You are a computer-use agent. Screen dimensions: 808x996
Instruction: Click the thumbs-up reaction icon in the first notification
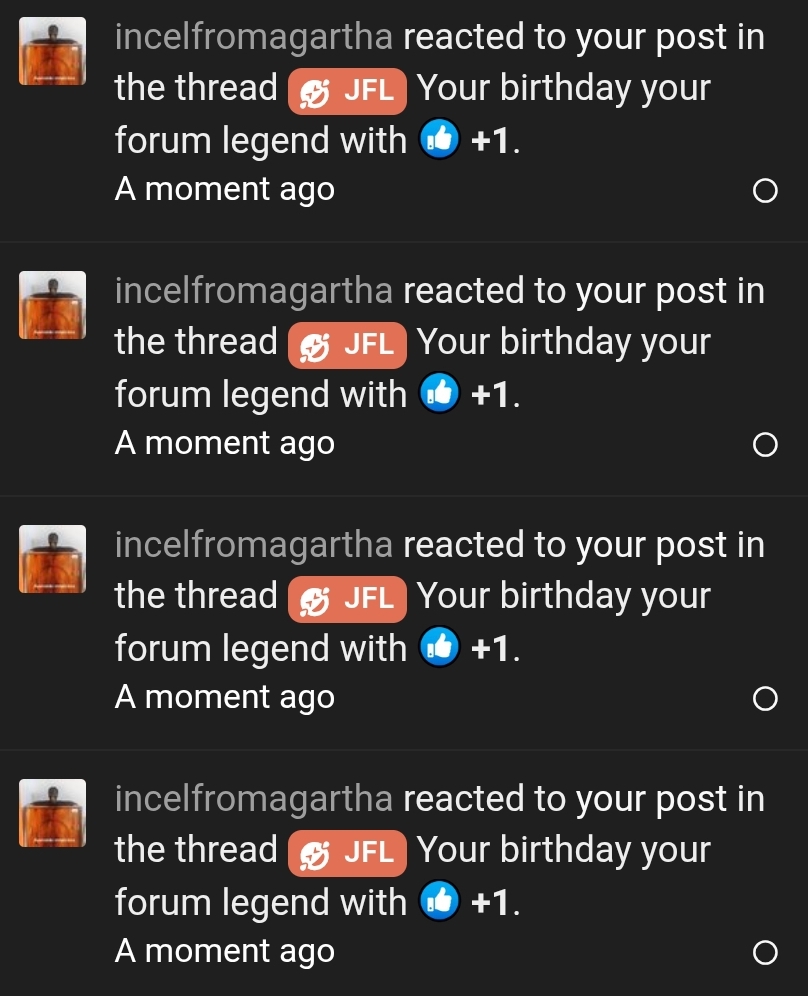[x=439, y=140]
